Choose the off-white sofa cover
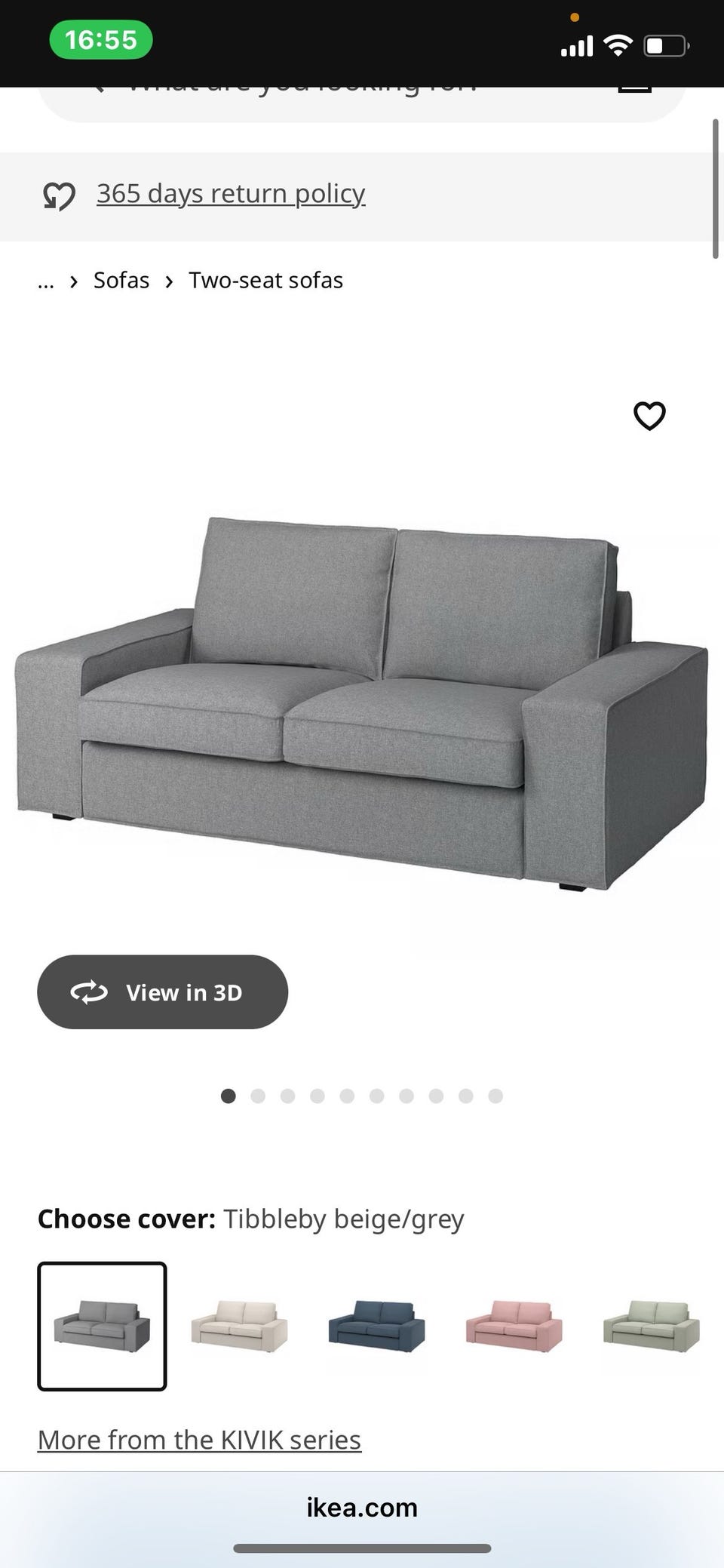The width and height of the screenshot is (724, 1568). [x=239, y=1326]
